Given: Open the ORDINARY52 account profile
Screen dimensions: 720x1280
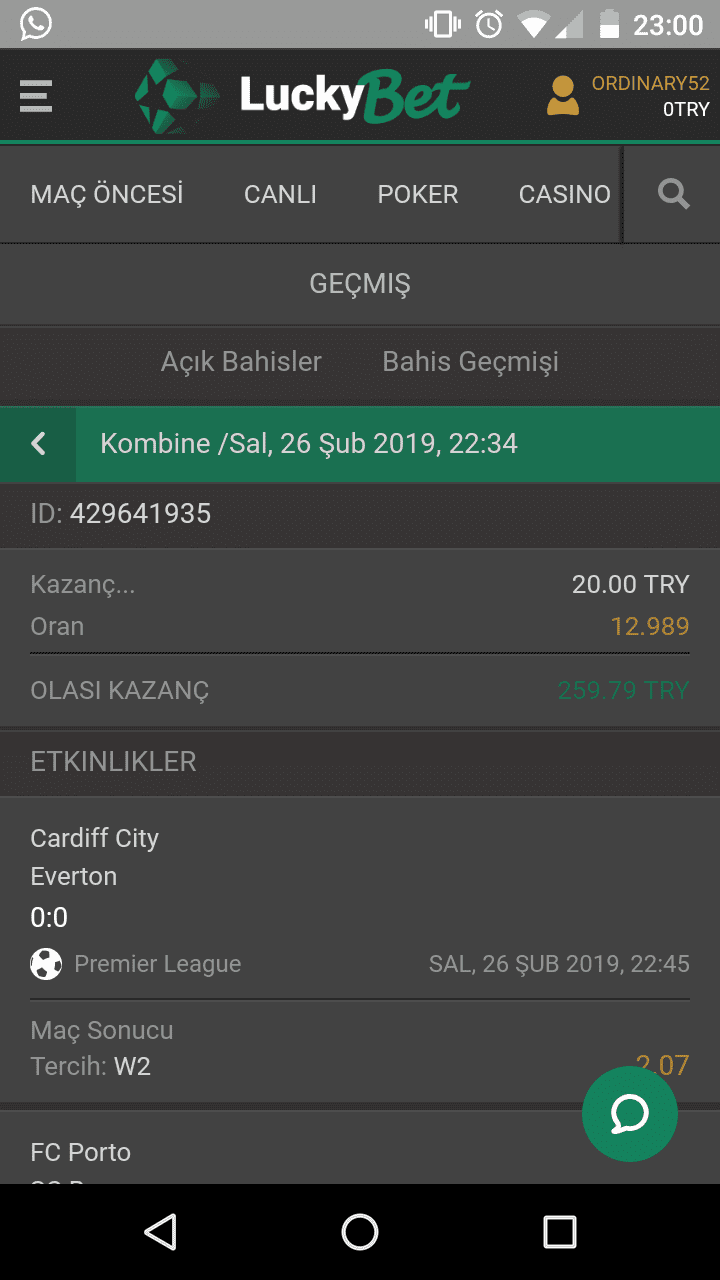Looking at the screenshot, I should click(628, 96).
